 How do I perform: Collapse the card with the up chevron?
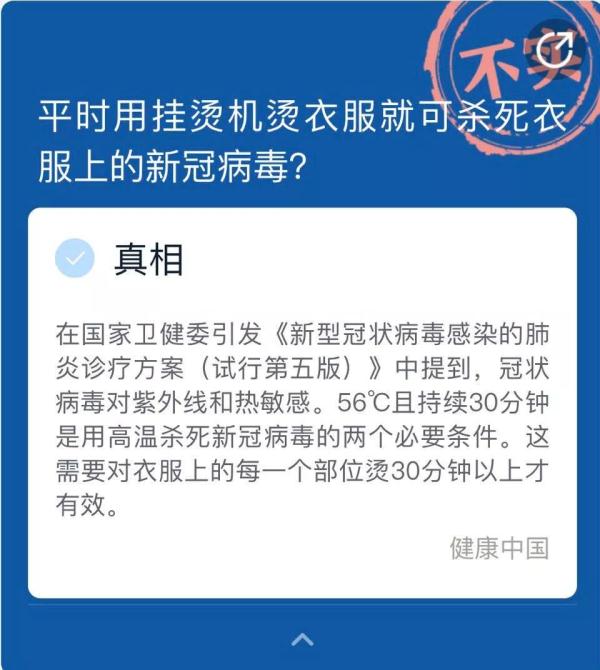point(302,638)
